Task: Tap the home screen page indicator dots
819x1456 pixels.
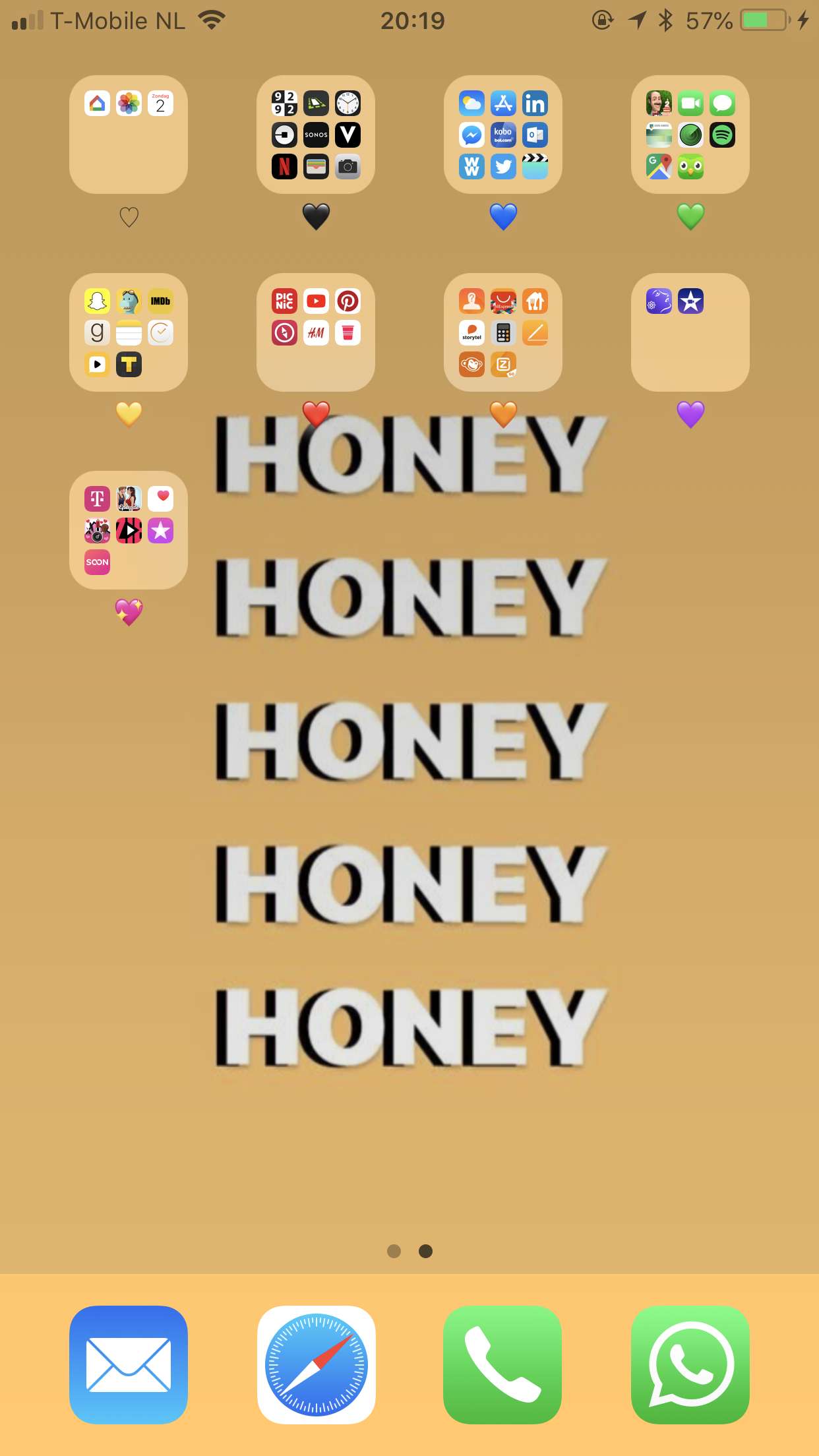Action: point(409,1251)
